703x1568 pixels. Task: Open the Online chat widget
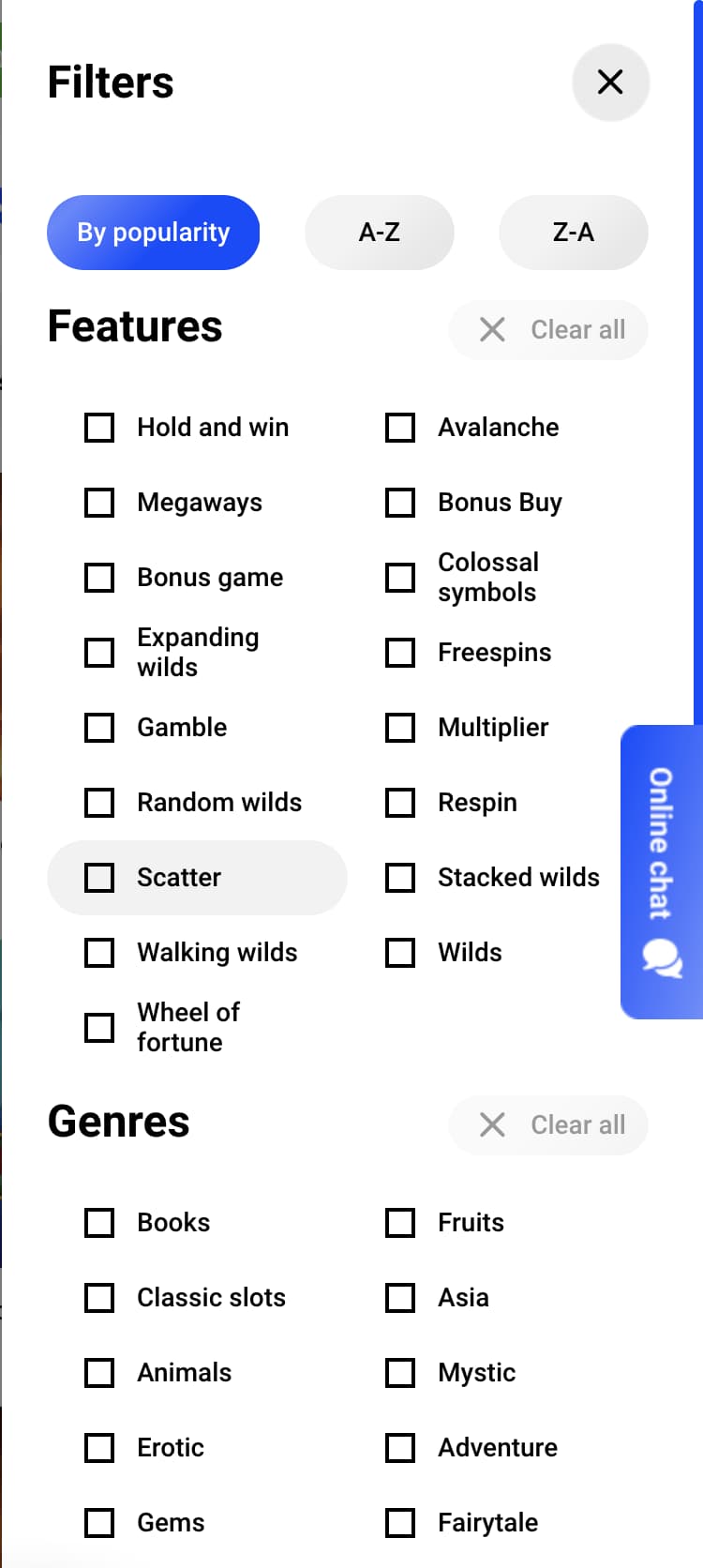point(662,871)
